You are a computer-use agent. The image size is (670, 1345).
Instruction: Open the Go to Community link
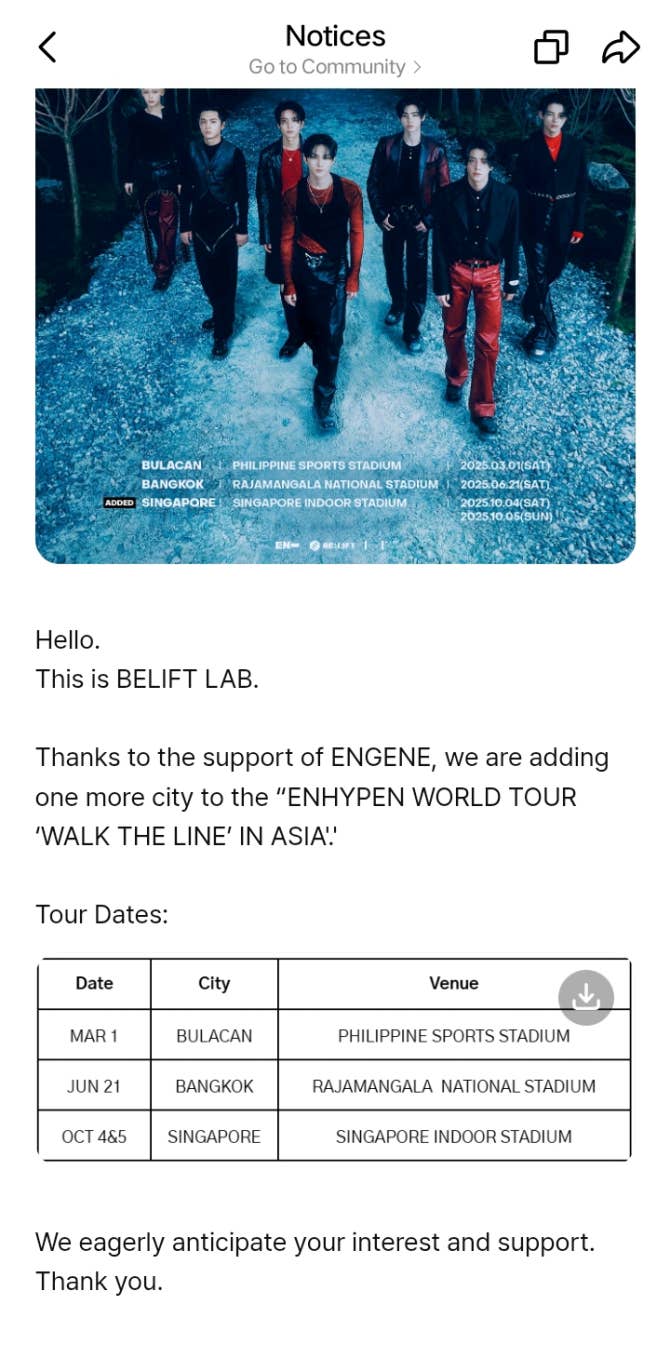pos(334,67)
